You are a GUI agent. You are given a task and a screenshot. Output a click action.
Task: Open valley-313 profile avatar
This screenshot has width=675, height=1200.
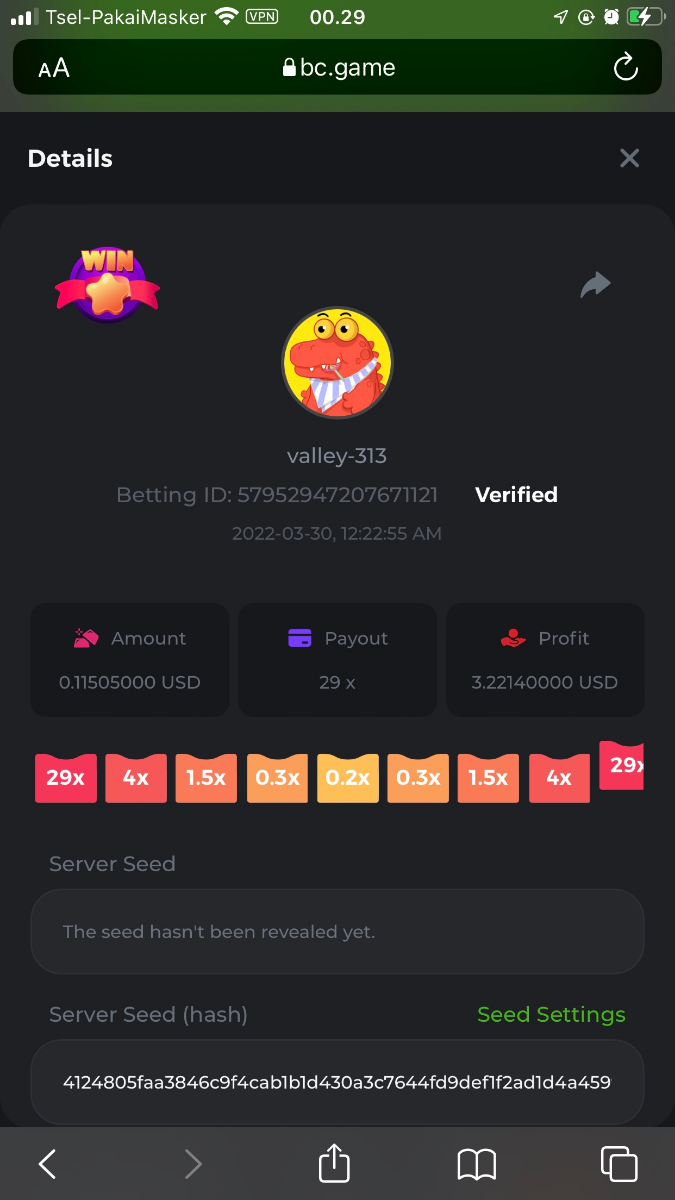click(337, 363)
